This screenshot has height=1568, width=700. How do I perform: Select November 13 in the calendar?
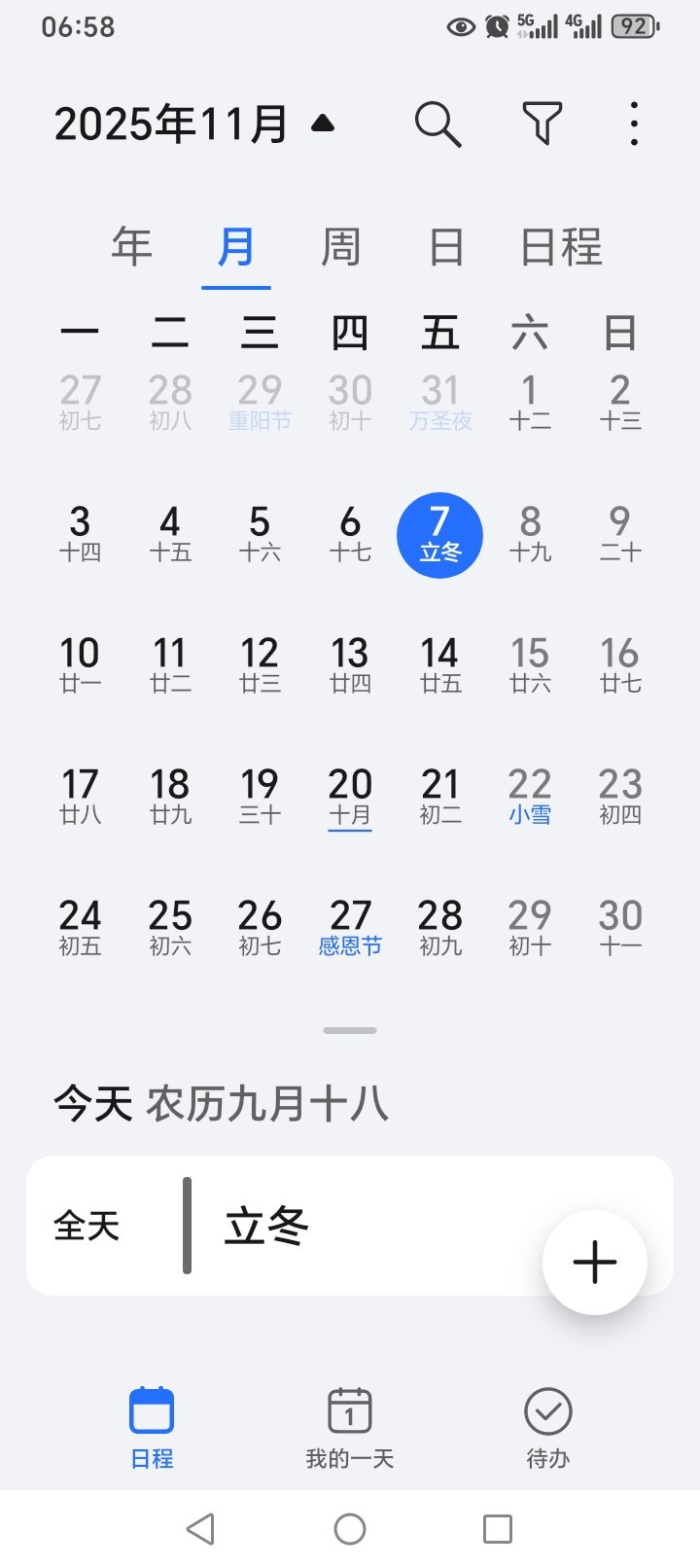tap(350, 664)
